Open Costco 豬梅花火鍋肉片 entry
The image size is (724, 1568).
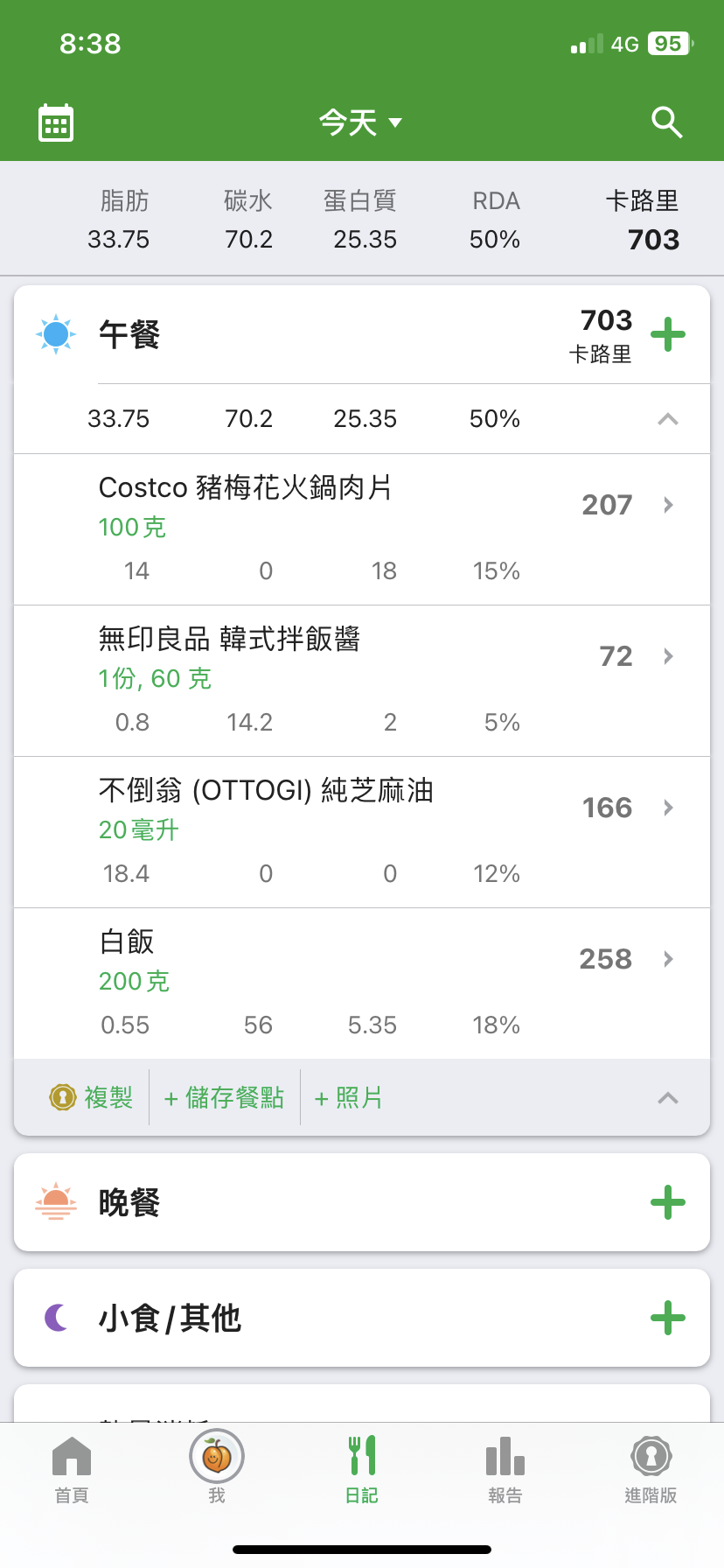[x=362, y=529]
